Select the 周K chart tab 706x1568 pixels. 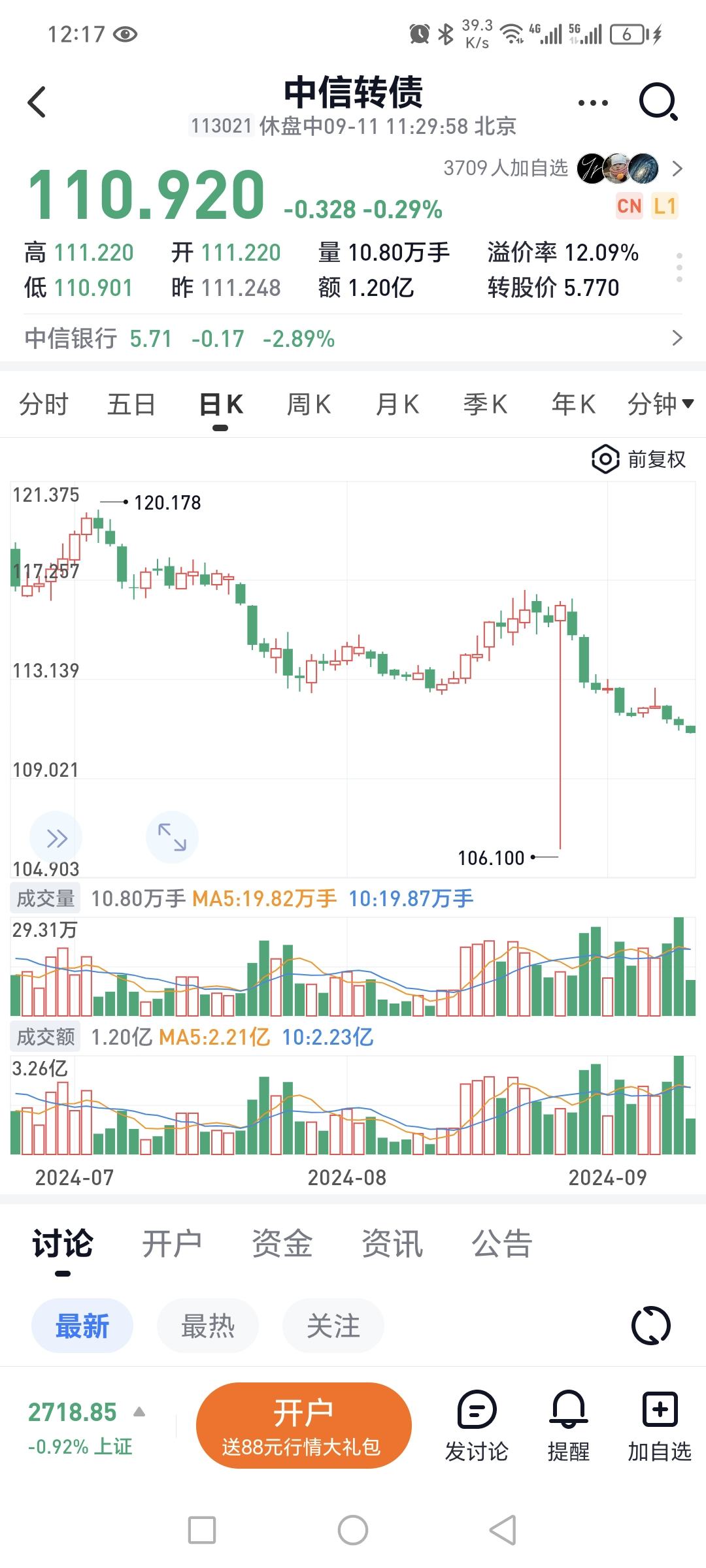(309, 404)
